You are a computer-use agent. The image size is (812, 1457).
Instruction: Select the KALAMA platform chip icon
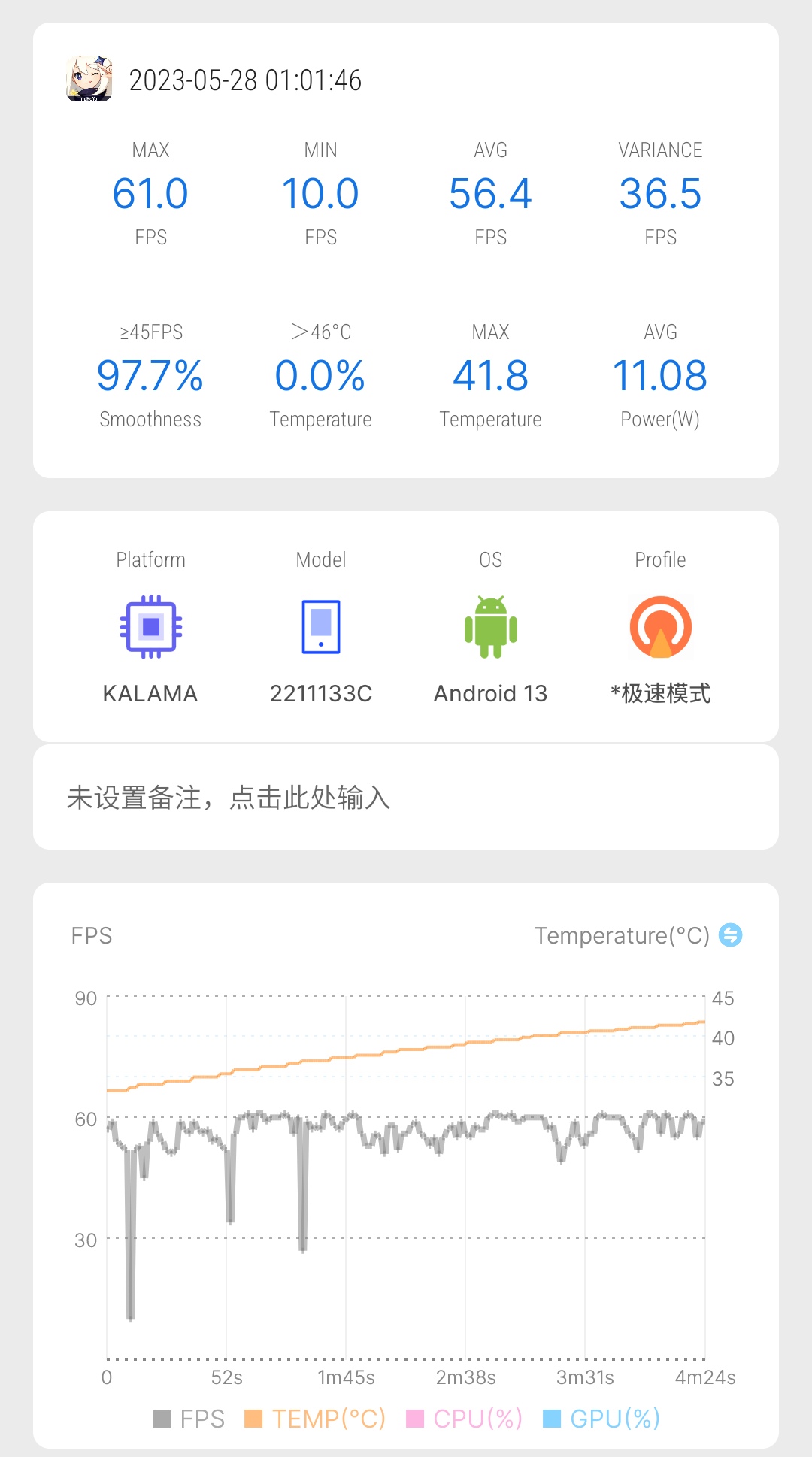150,626
